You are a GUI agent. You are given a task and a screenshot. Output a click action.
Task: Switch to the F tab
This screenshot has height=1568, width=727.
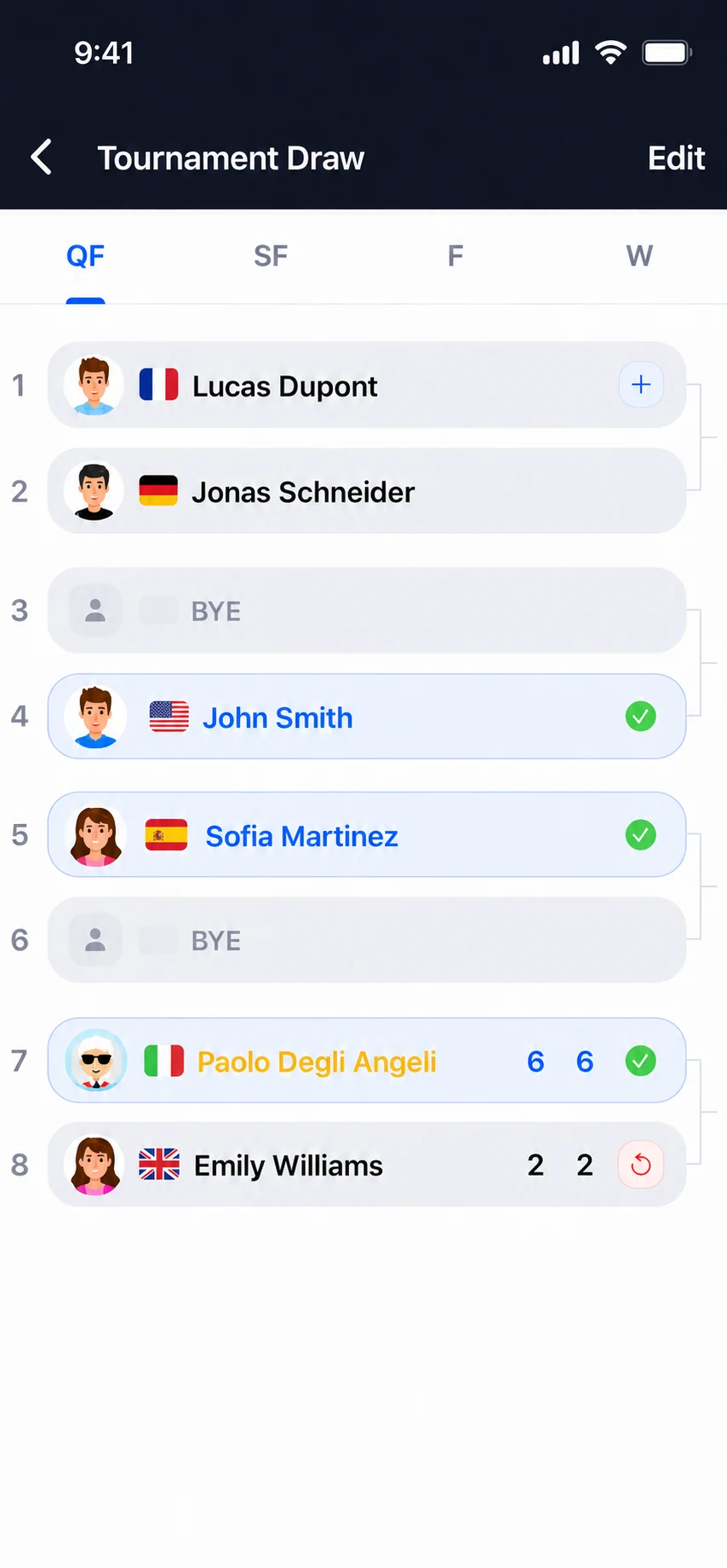(455, 256)
